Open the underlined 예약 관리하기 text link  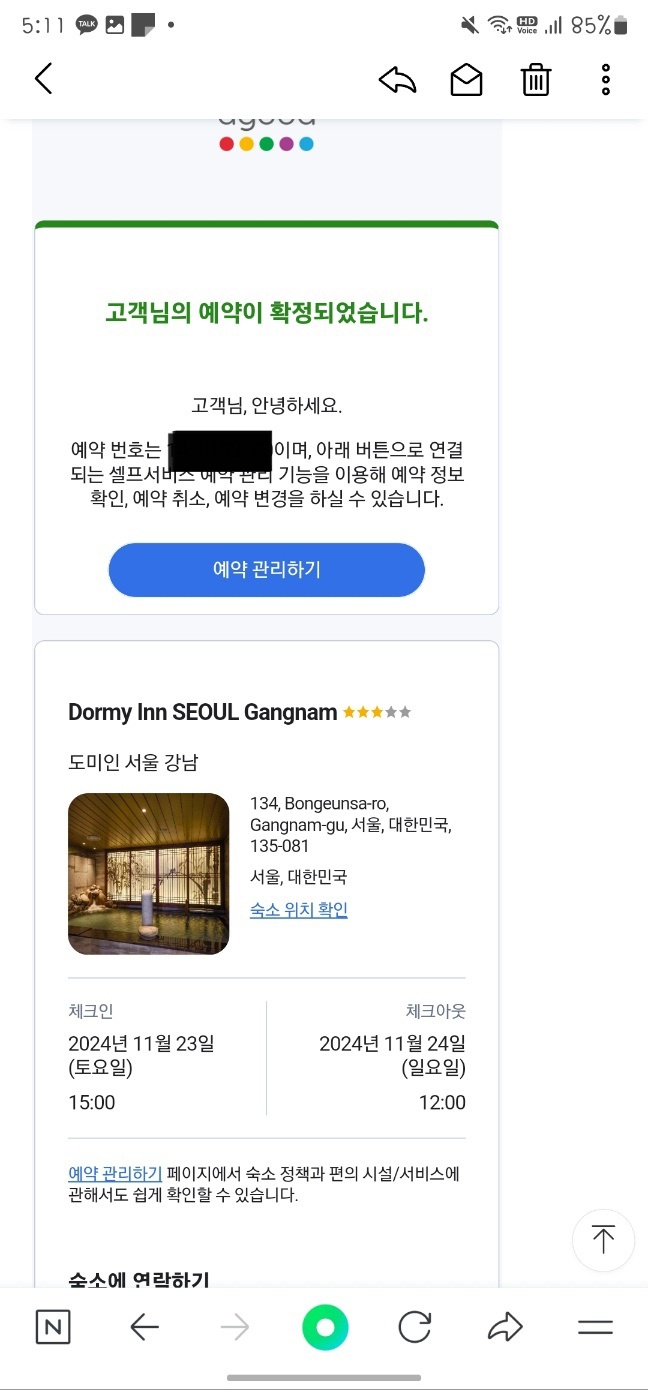click(115, 1173)
